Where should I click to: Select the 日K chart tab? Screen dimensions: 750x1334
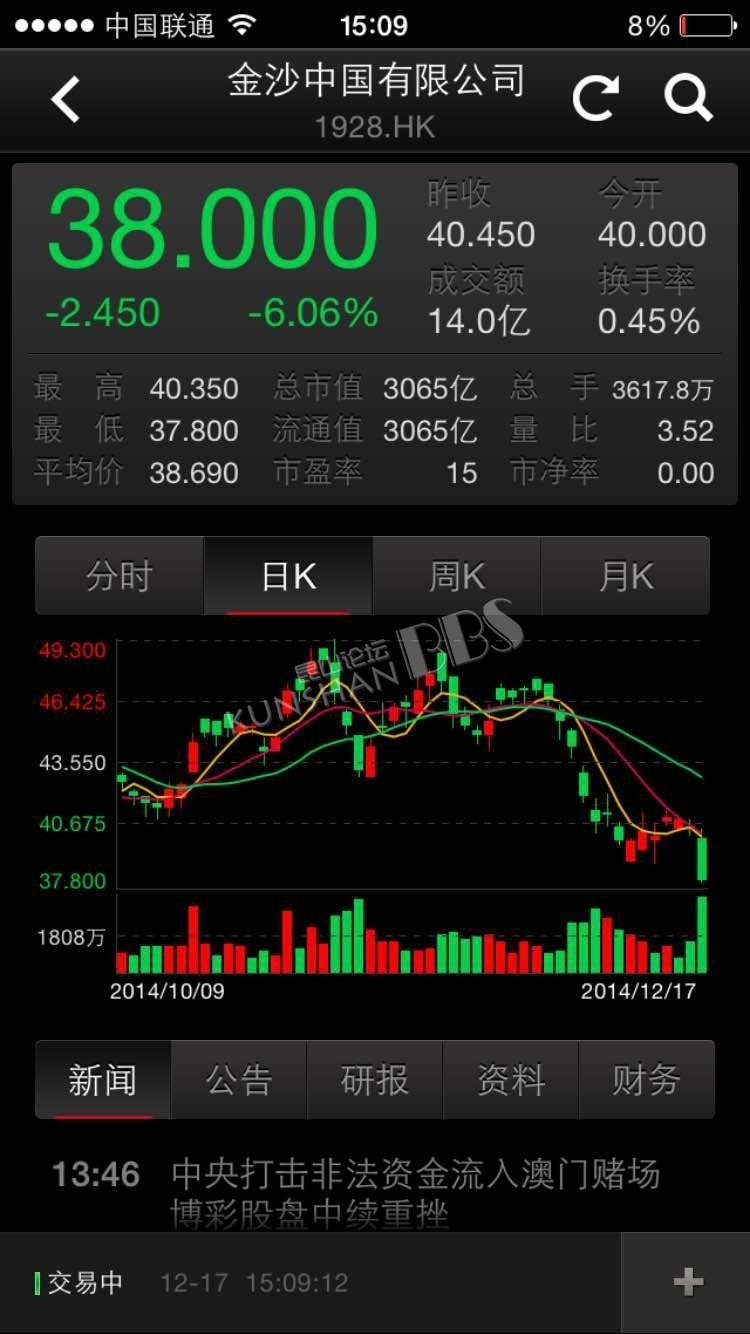point(288,576)
